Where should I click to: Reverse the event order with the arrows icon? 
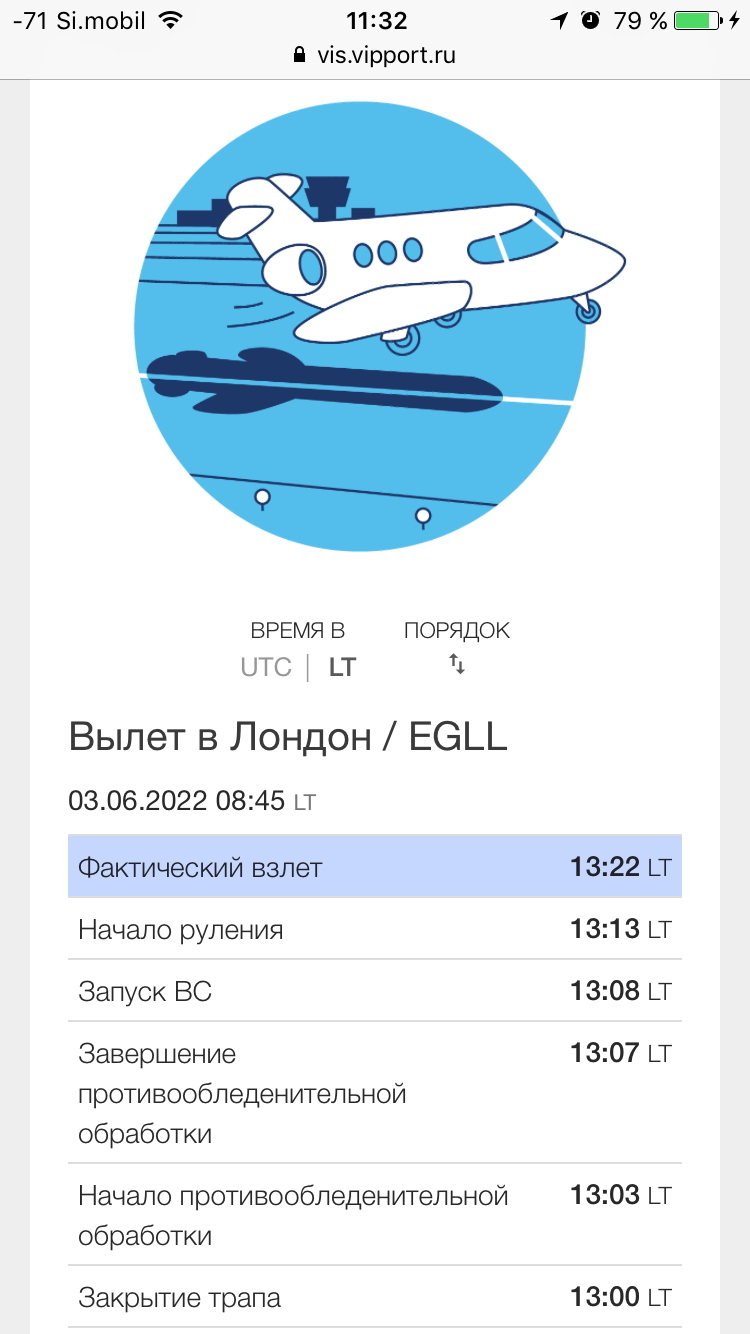pyautogui.click(x=457, y=664)
